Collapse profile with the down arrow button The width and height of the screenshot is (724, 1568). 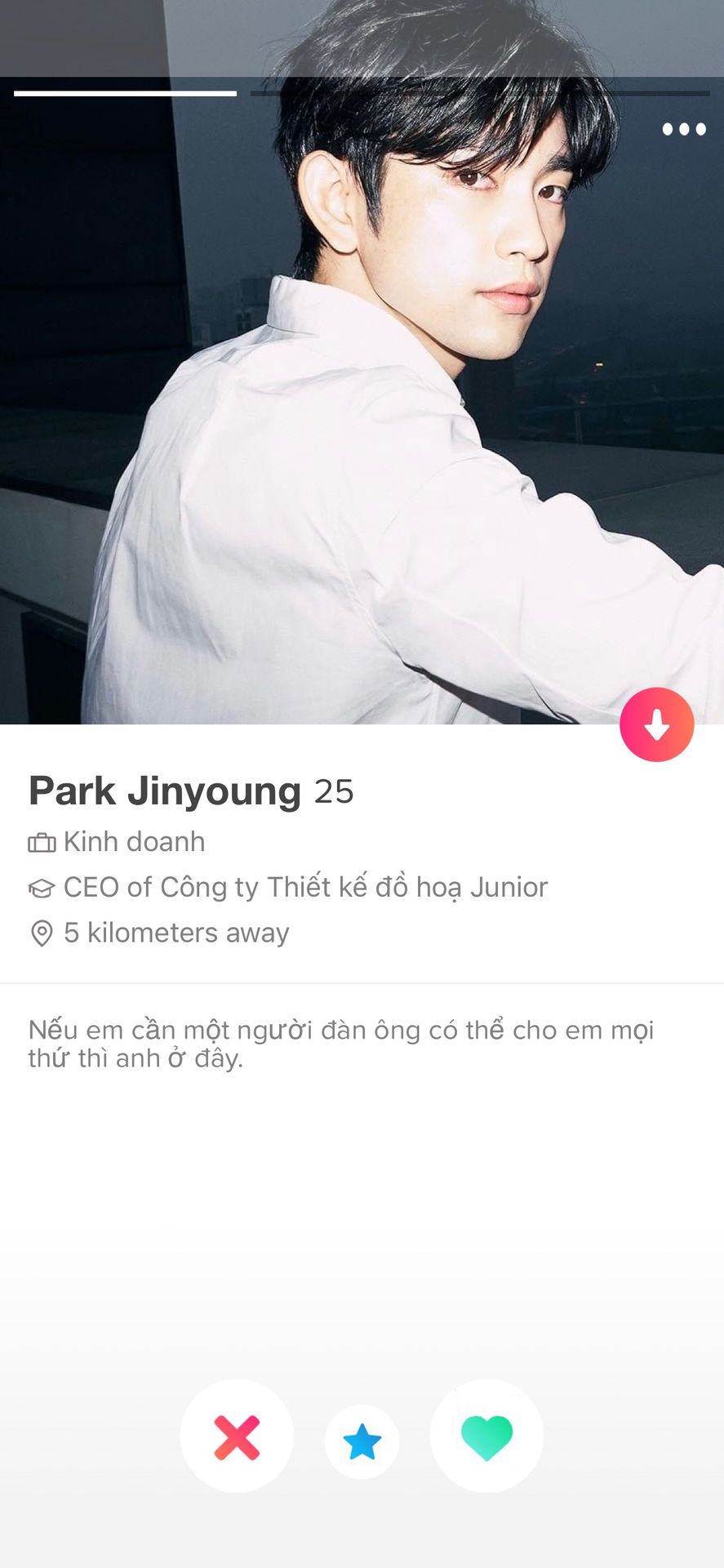[656, 724]
